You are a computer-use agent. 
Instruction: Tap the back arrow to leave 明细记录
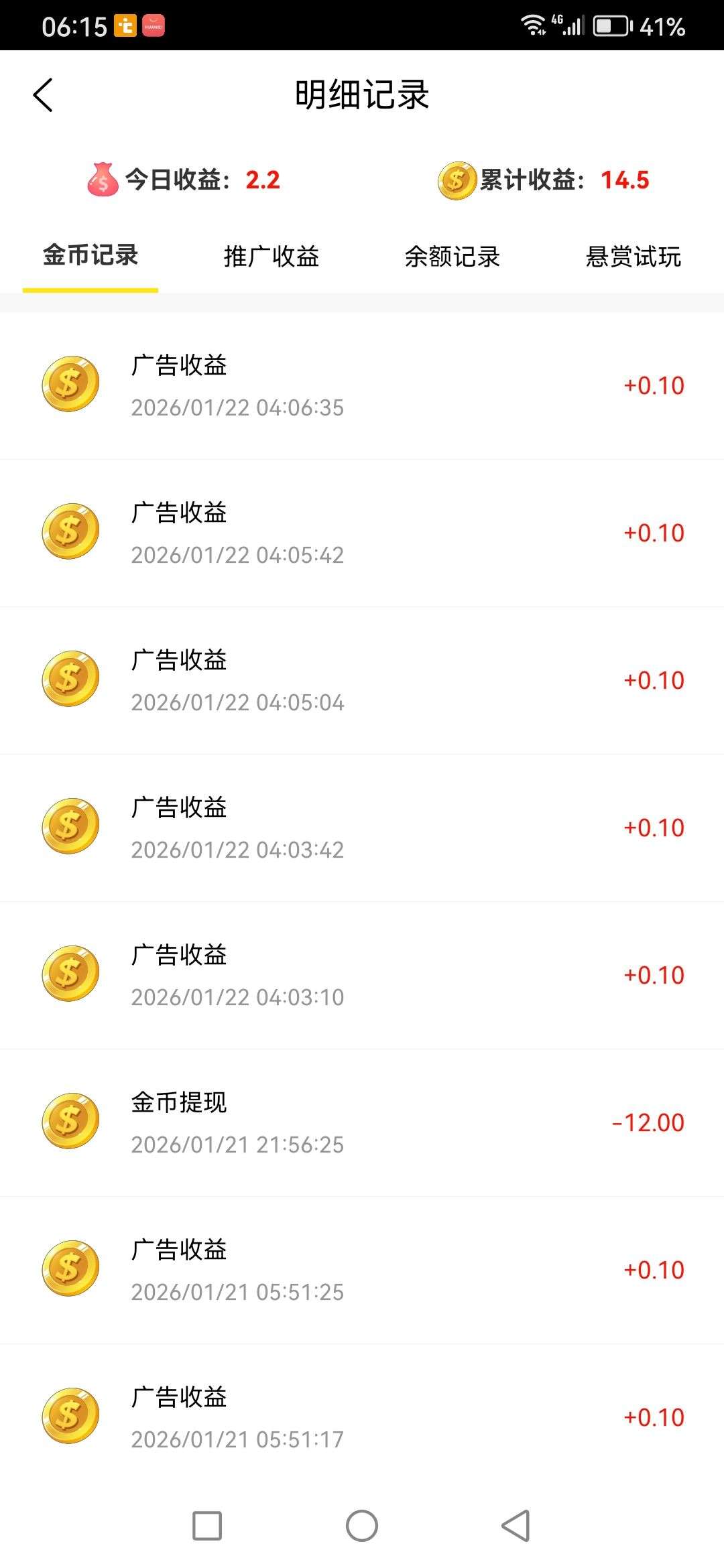tap(43, 94)
